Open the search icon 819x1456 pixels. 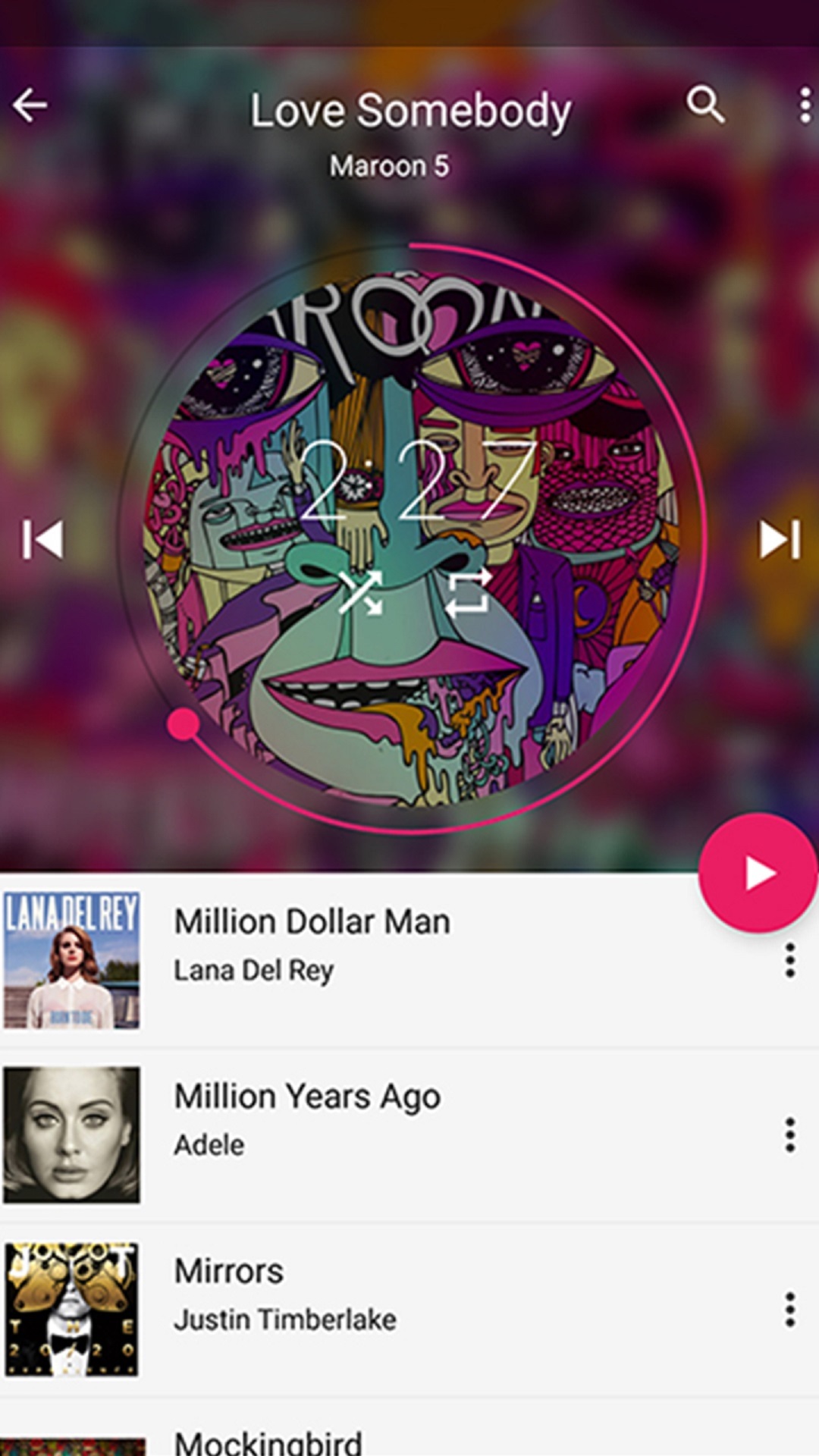pyautogui.click(x=705, y=105)
